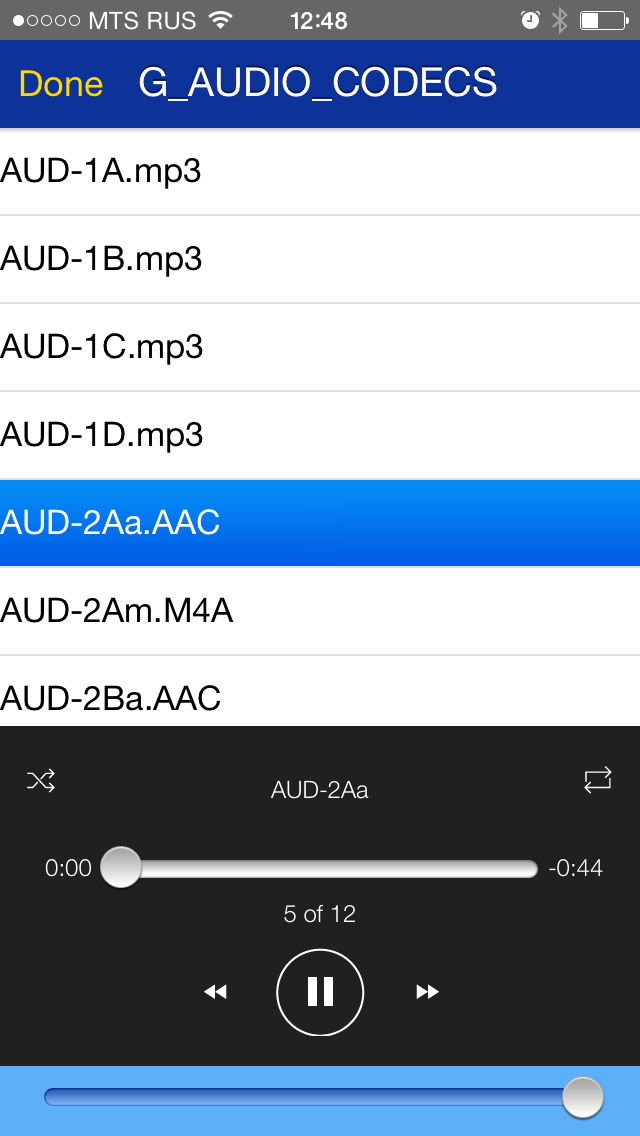Image resolution: width=640 pixels, height=1136 pixels.
Task: Skip forward to the next track
Action: pos(427,992)
